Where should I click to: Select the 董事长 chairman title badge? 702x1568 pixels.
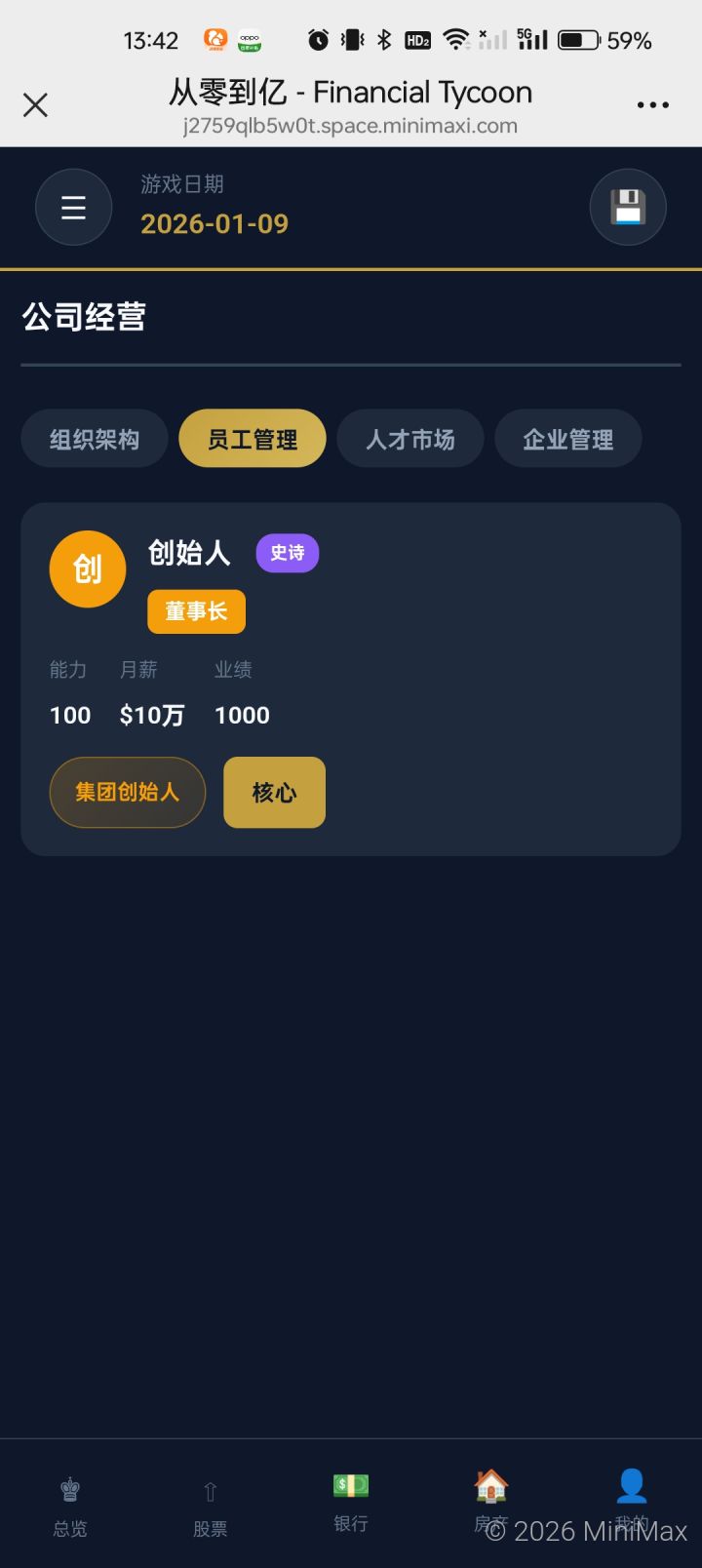click(196, 611)
